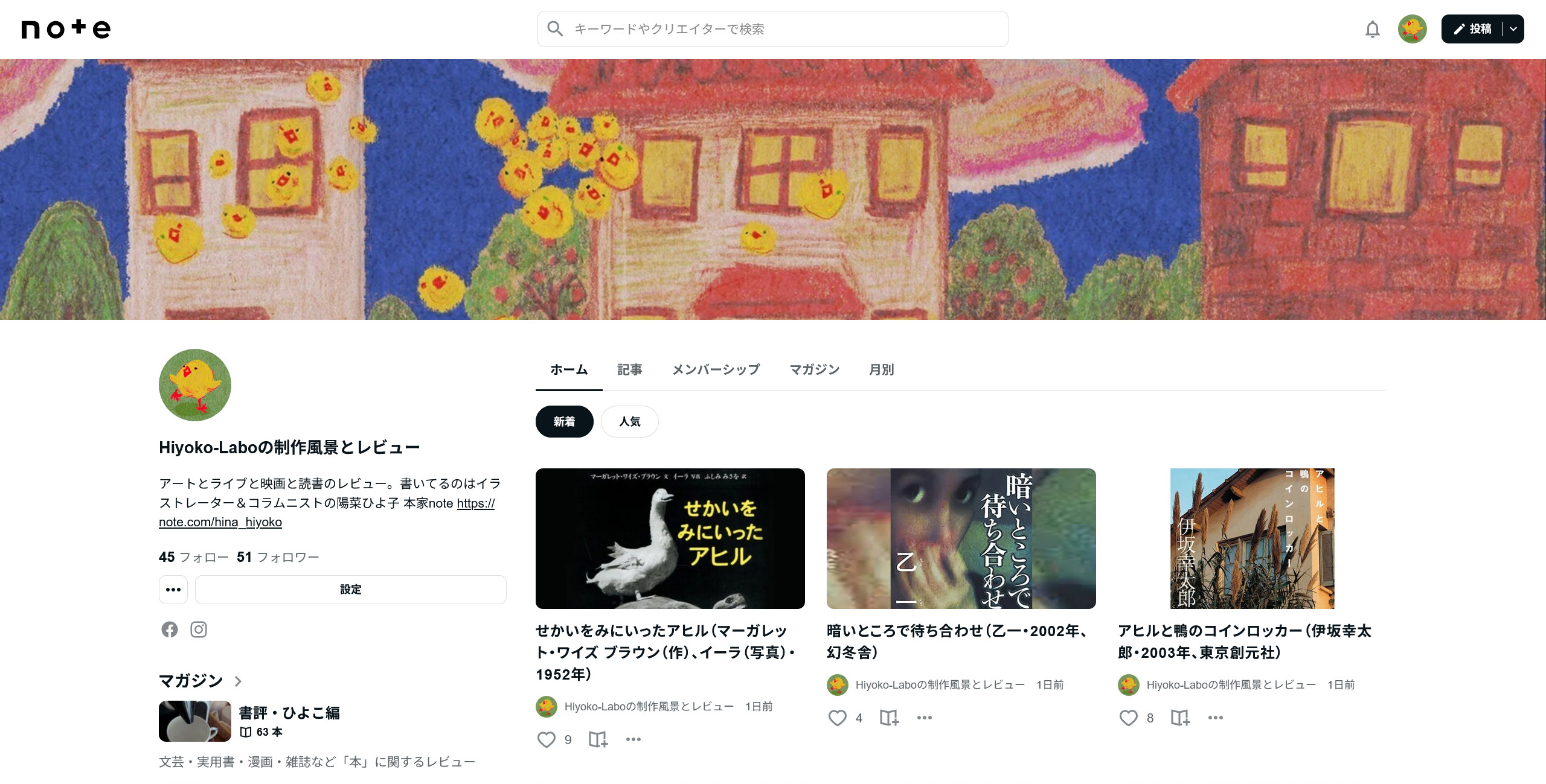This screenshot has width=1546, height=784.
Task: Switch to the メンバーシップ tab
Action: pyautogui.click(x=716, y=369)
